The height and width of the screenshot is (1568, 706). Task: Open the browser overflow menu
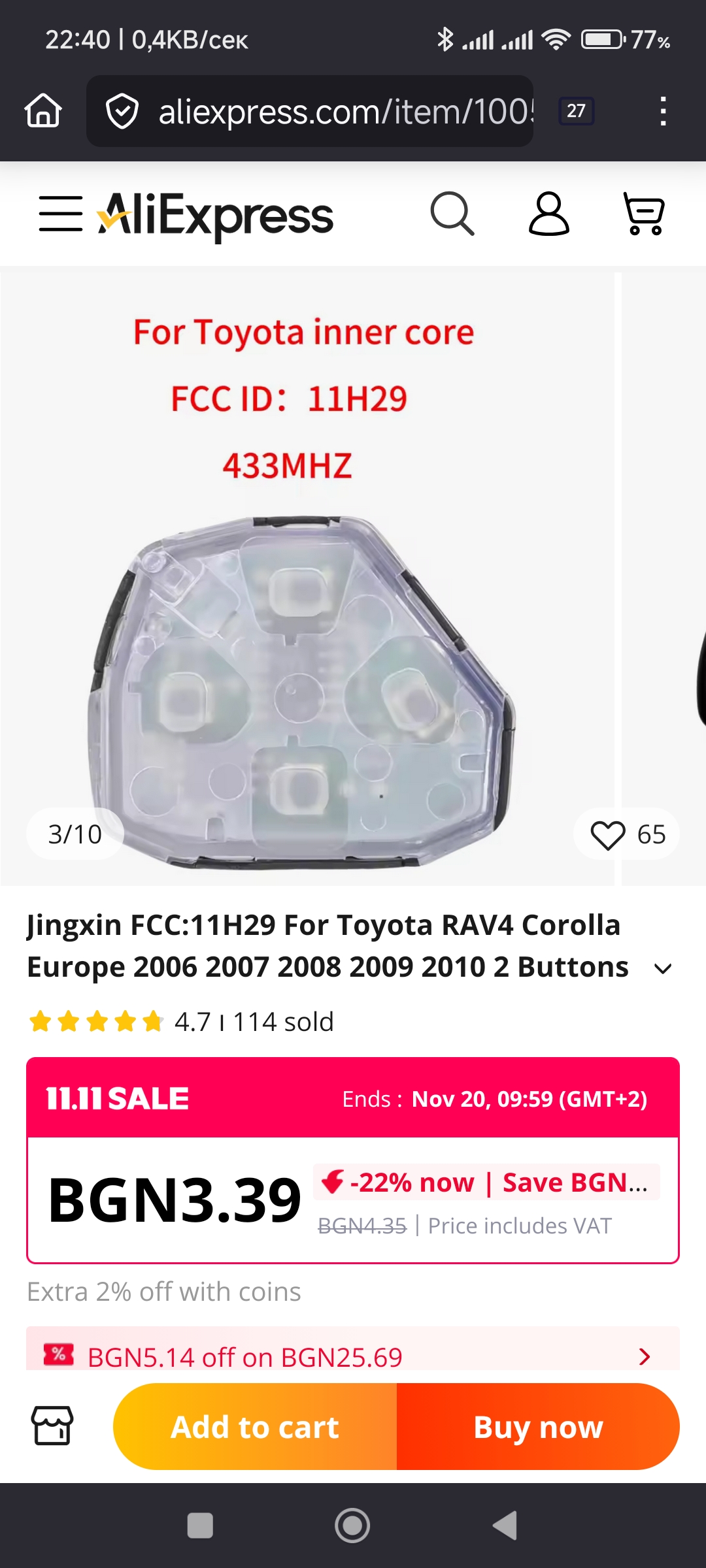tap(663, 111)
